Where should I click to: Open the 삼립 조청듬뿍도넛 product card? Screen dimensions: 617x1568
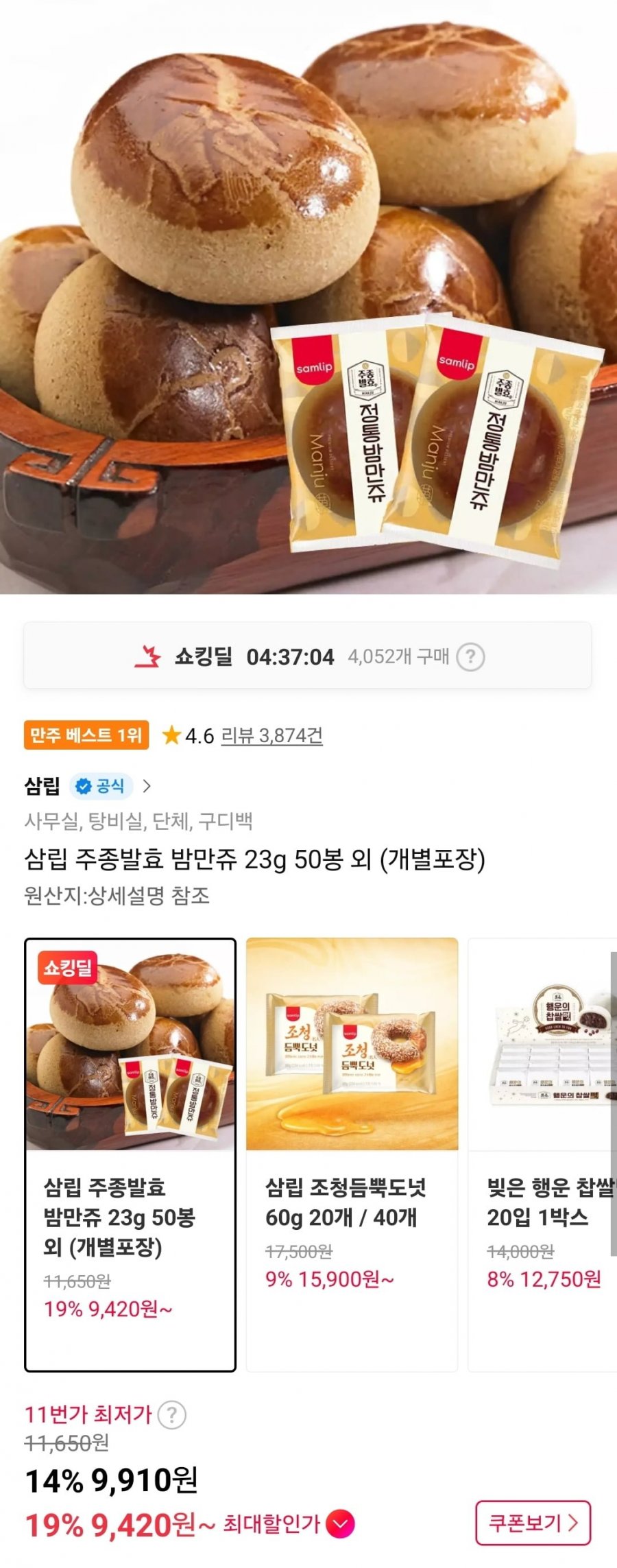click(352, 1154)
